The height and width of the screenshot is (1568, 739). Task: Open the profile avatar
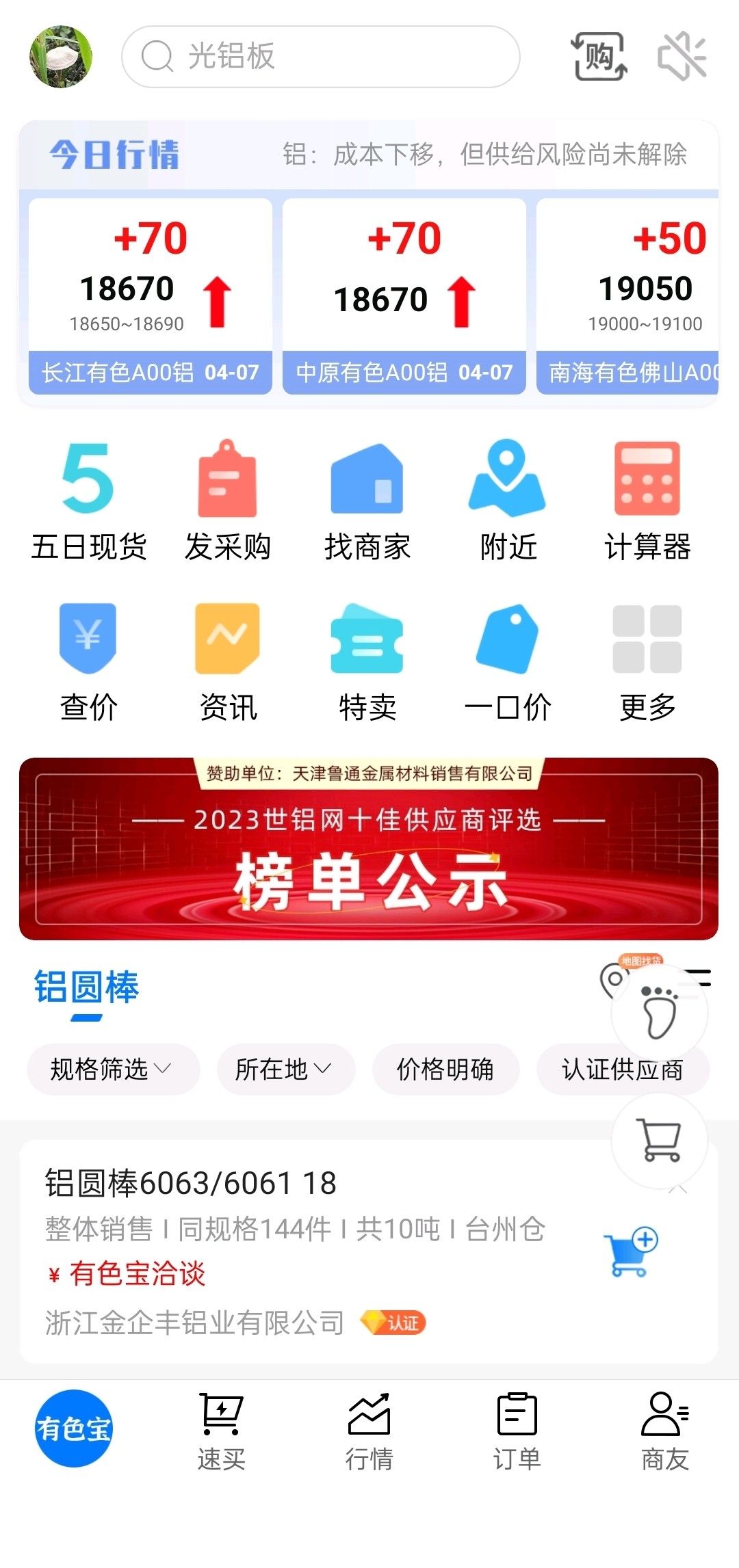pos(60,57)
